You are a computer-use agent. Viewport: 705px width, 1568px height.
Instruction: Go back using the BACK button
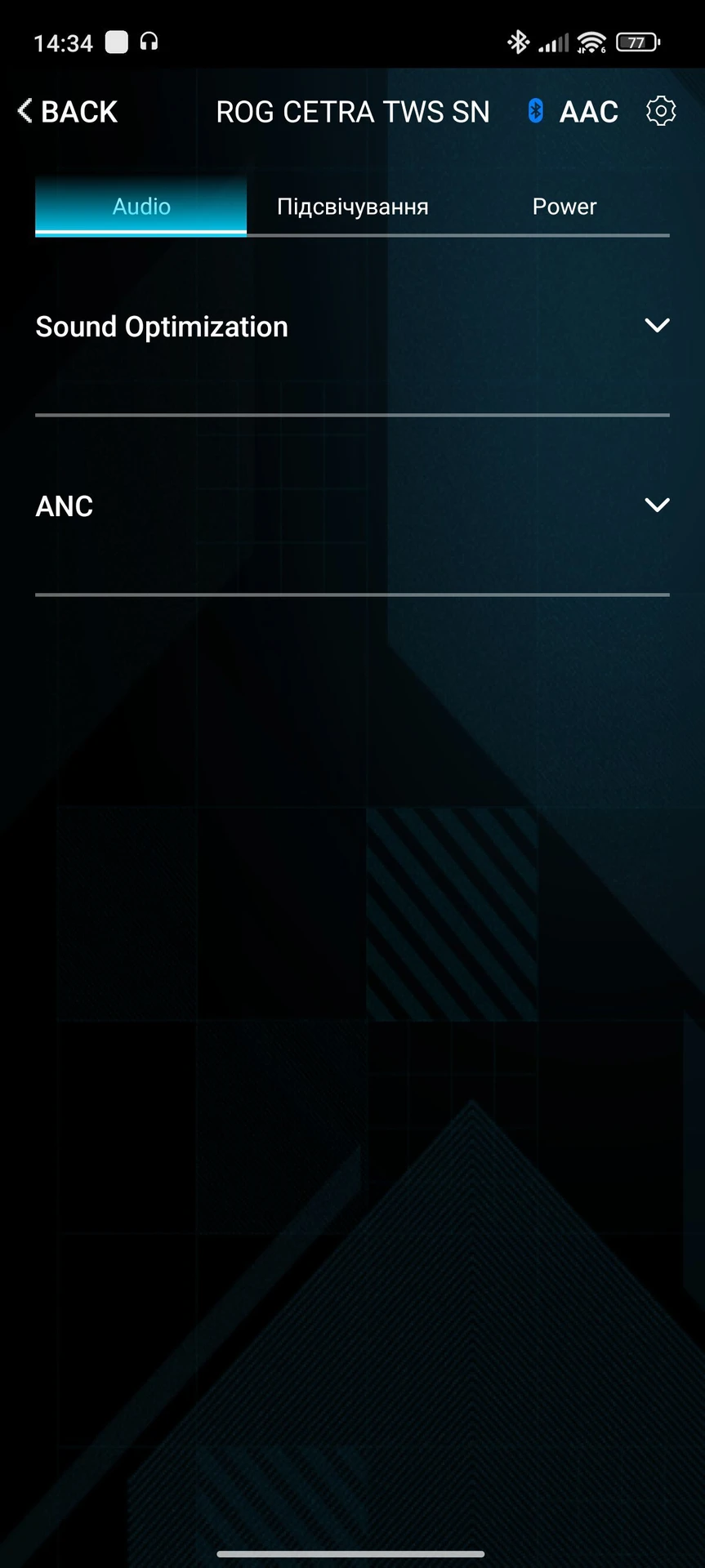pos(68,111)
